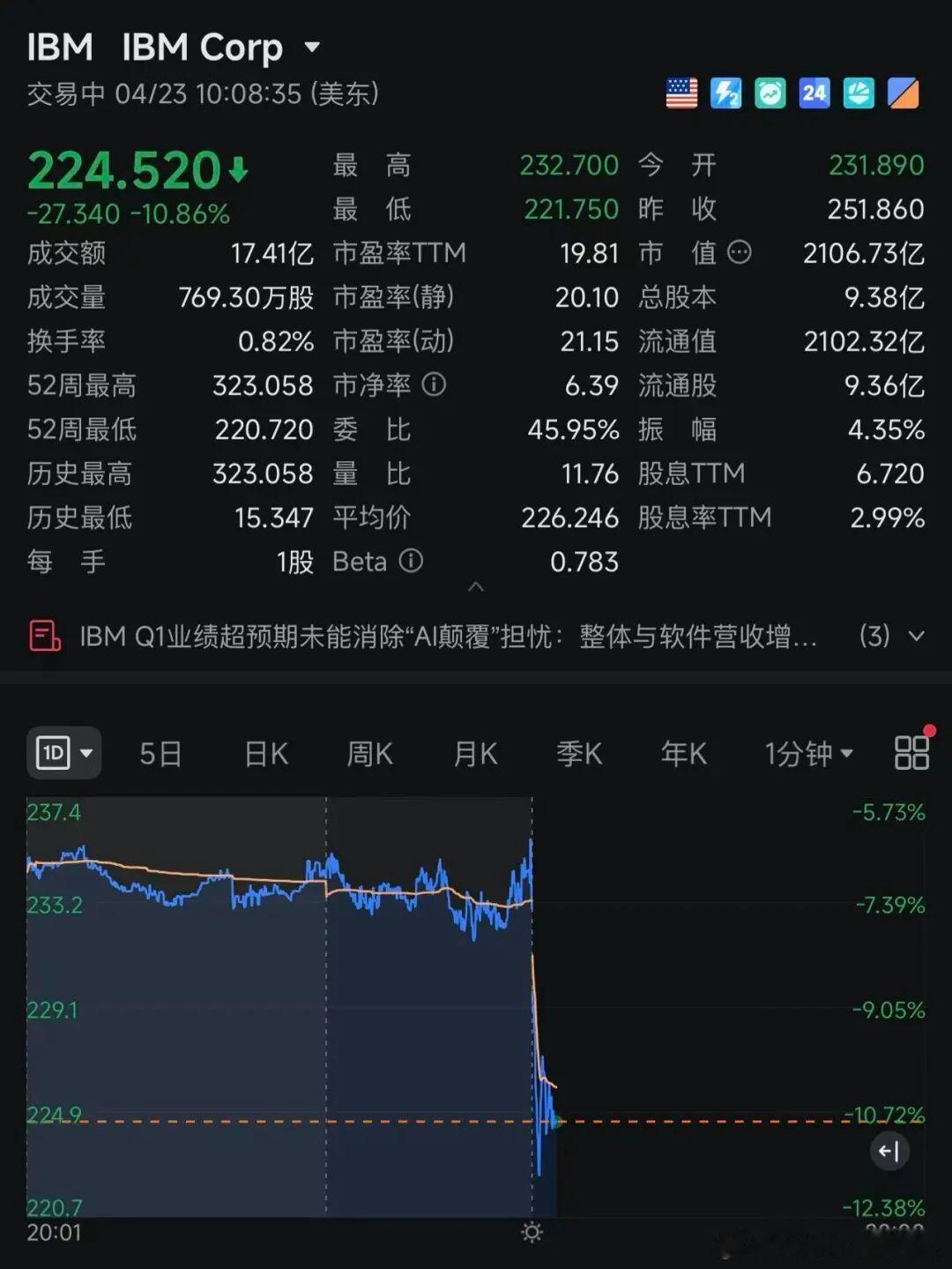Expand the news headline list chevron

click(917, 636)
